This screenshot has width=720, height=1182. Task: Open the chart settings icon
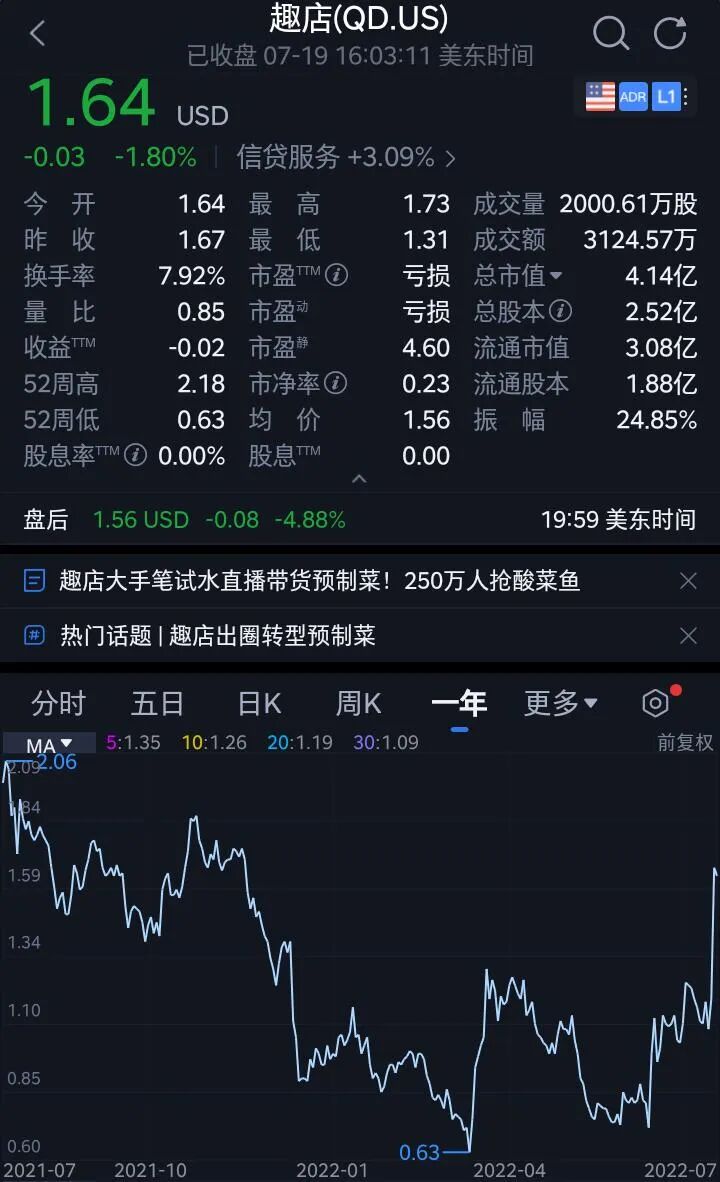coord(656,704)
